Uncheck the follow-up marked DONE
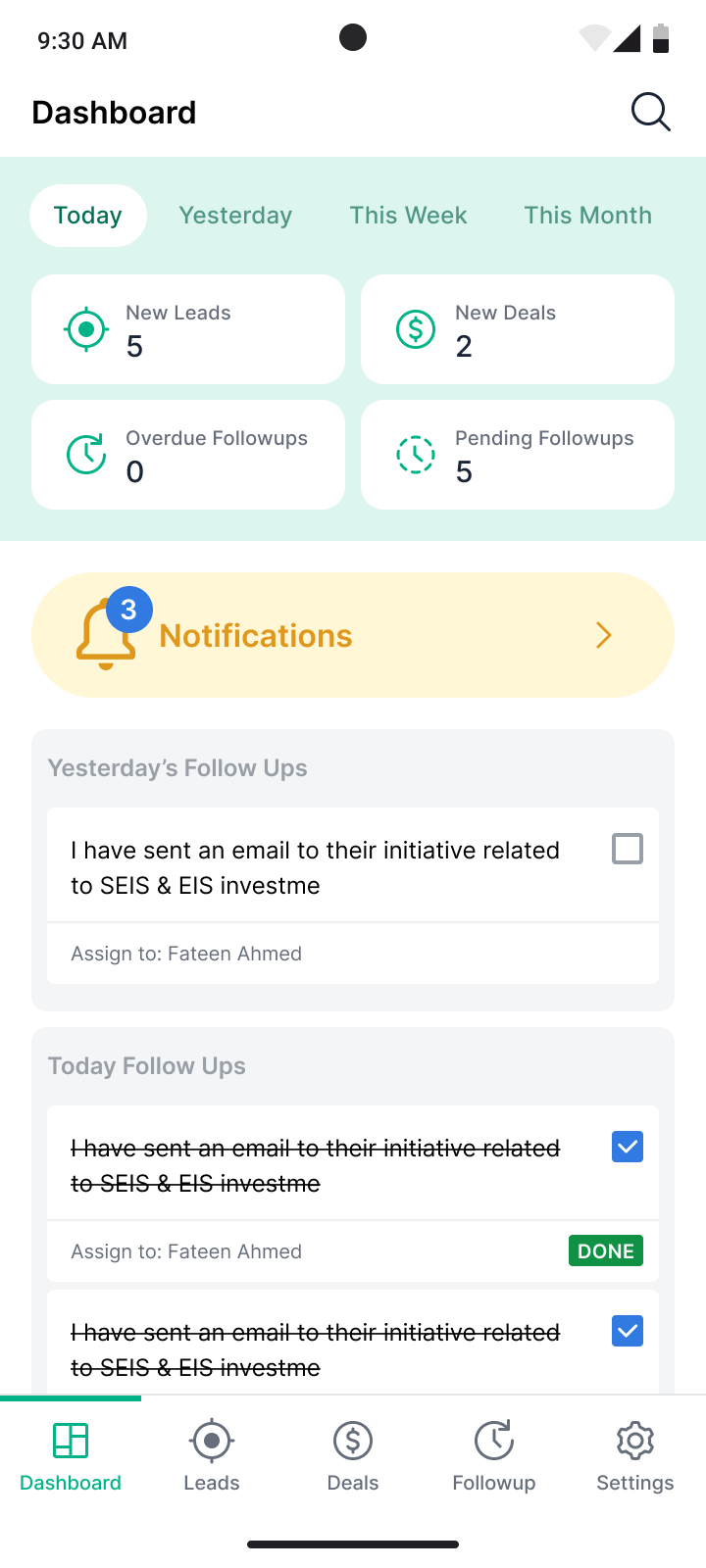 tap(628, 1147)
